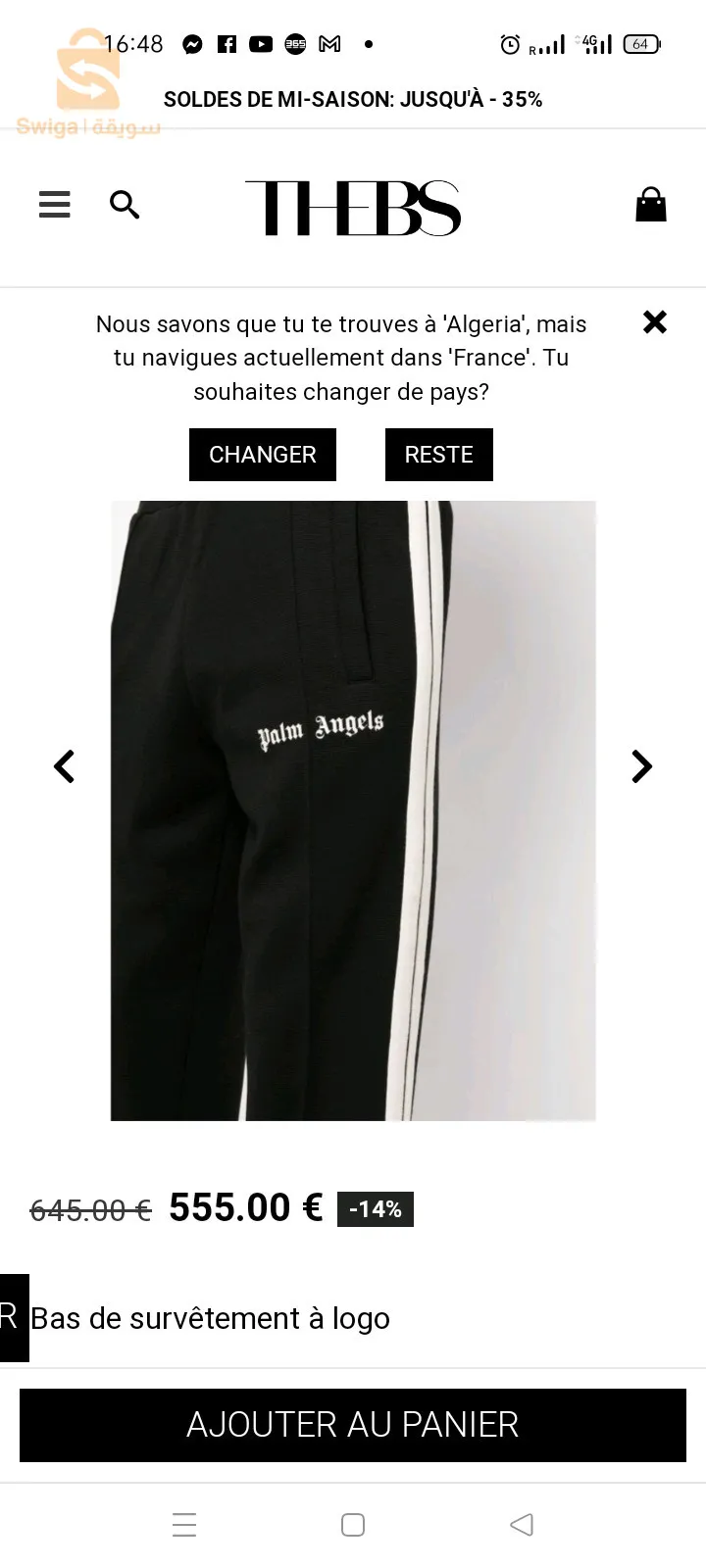The height and width of the screenshot is (1568, 706).
Task: Dismiss the country change notice
Action: coord(655,322)
